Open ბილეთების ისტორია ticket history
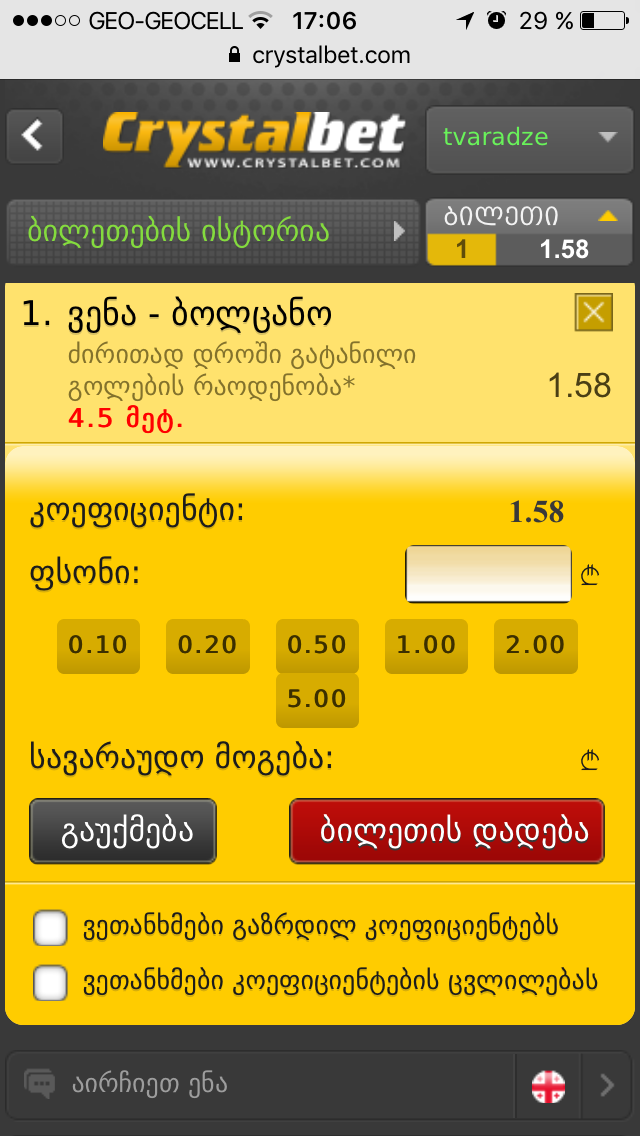 tap(210, 232)
